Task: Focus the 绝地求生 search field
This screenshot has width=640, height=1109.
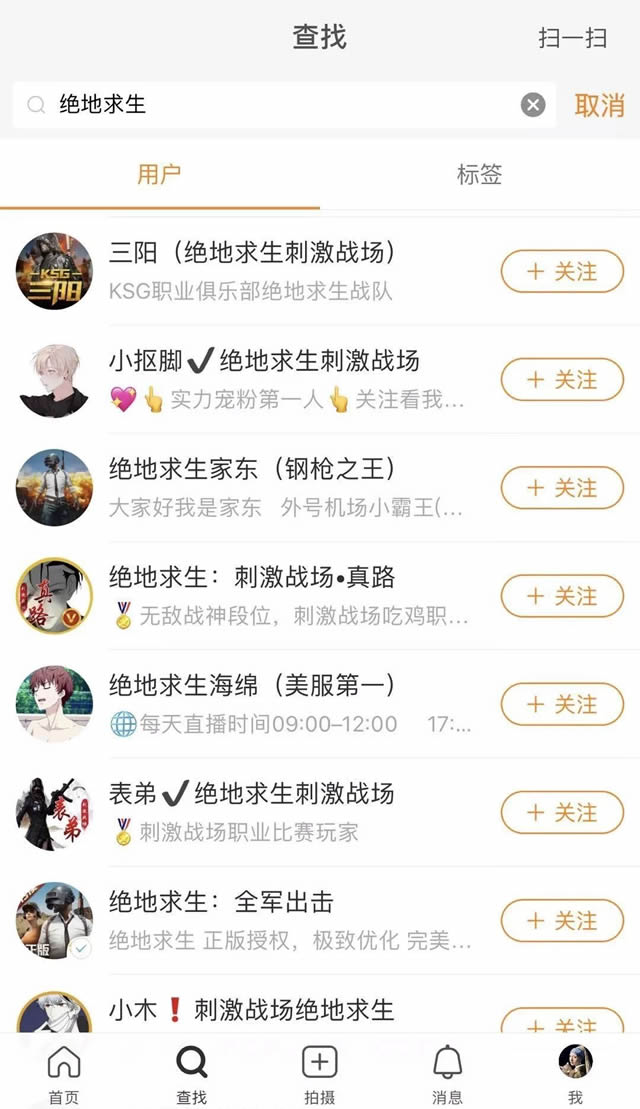Action: 280,105
